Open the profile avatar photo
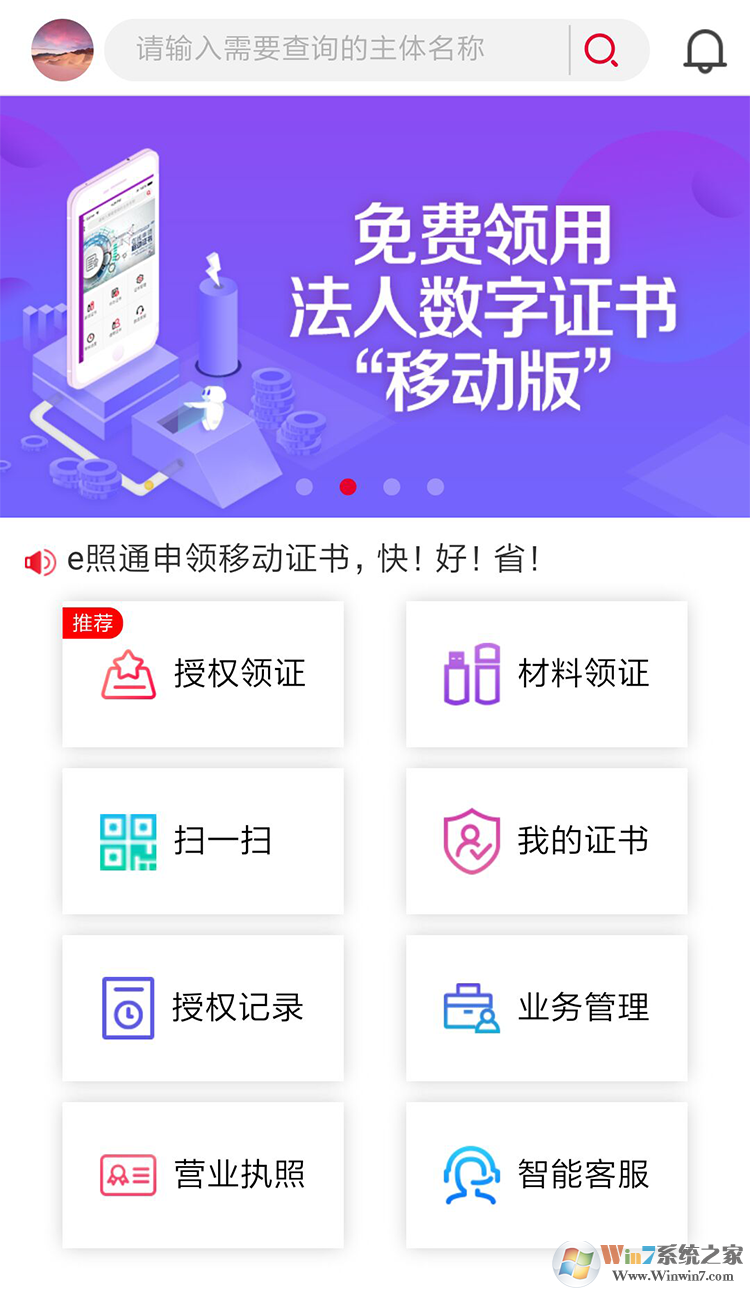This screenshot has width=750, height=1290. pos(60,49)
